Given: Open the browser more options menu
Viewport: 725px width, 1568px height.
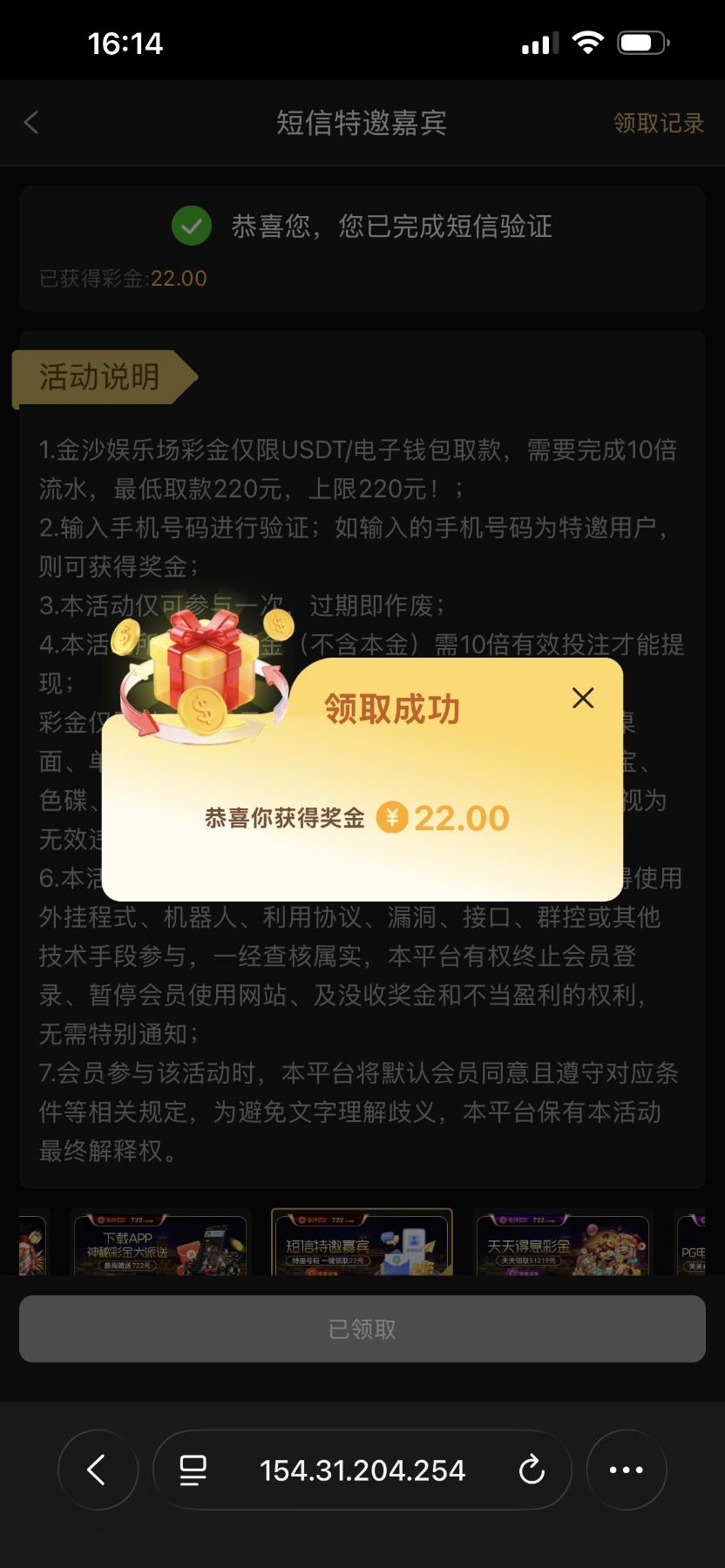Looking at the screenshot, I should click(x=627, y=1470).
